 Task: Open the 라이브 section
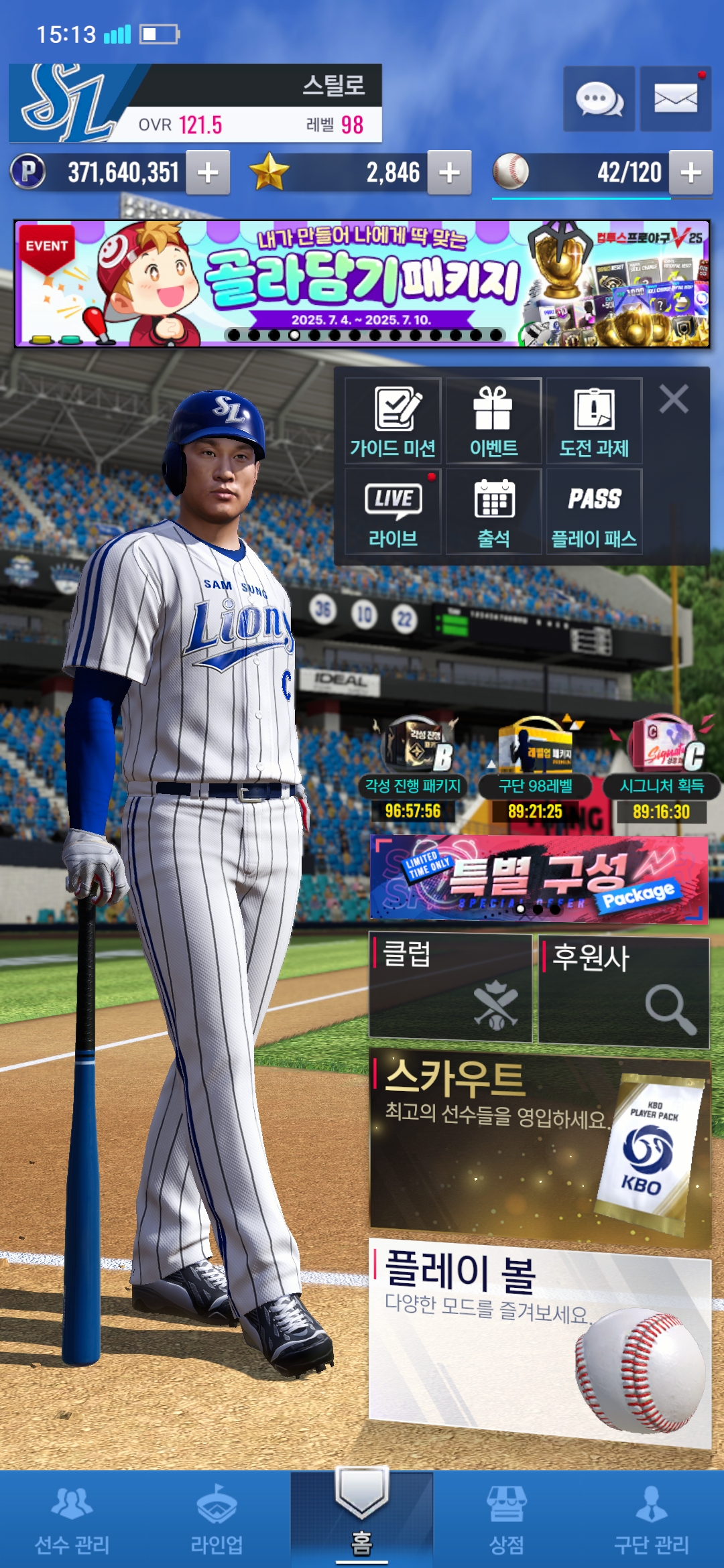coord(393,512)
